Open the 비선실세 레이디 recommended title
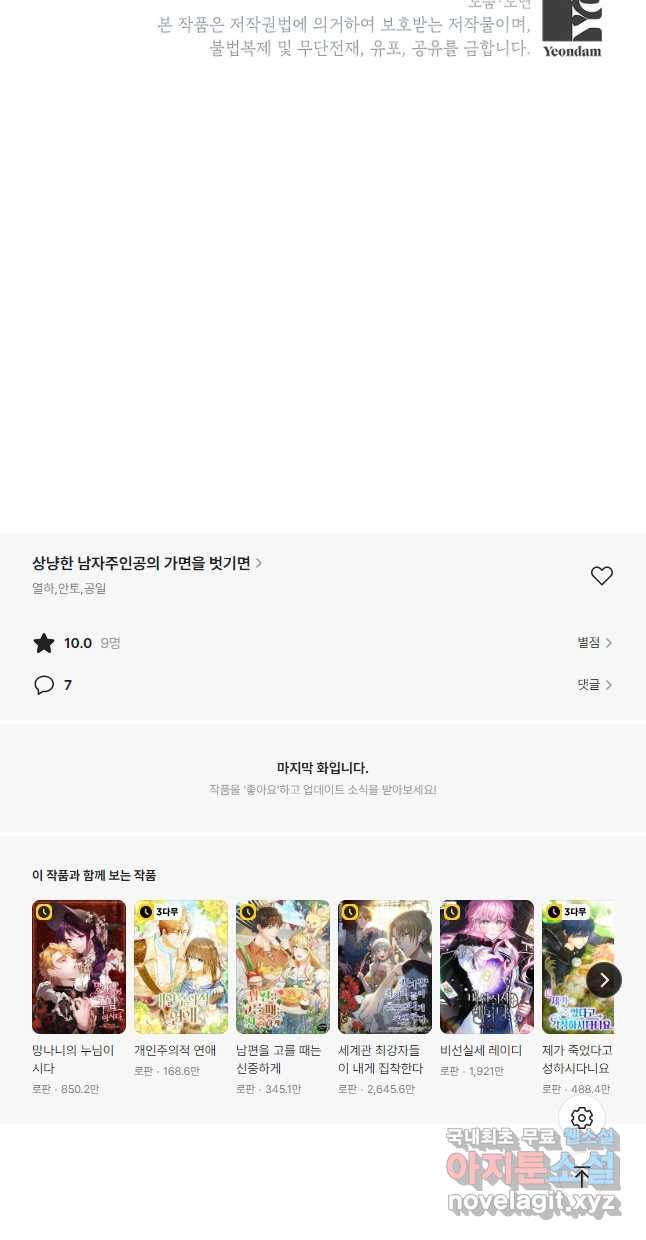 tap(487, 967)
